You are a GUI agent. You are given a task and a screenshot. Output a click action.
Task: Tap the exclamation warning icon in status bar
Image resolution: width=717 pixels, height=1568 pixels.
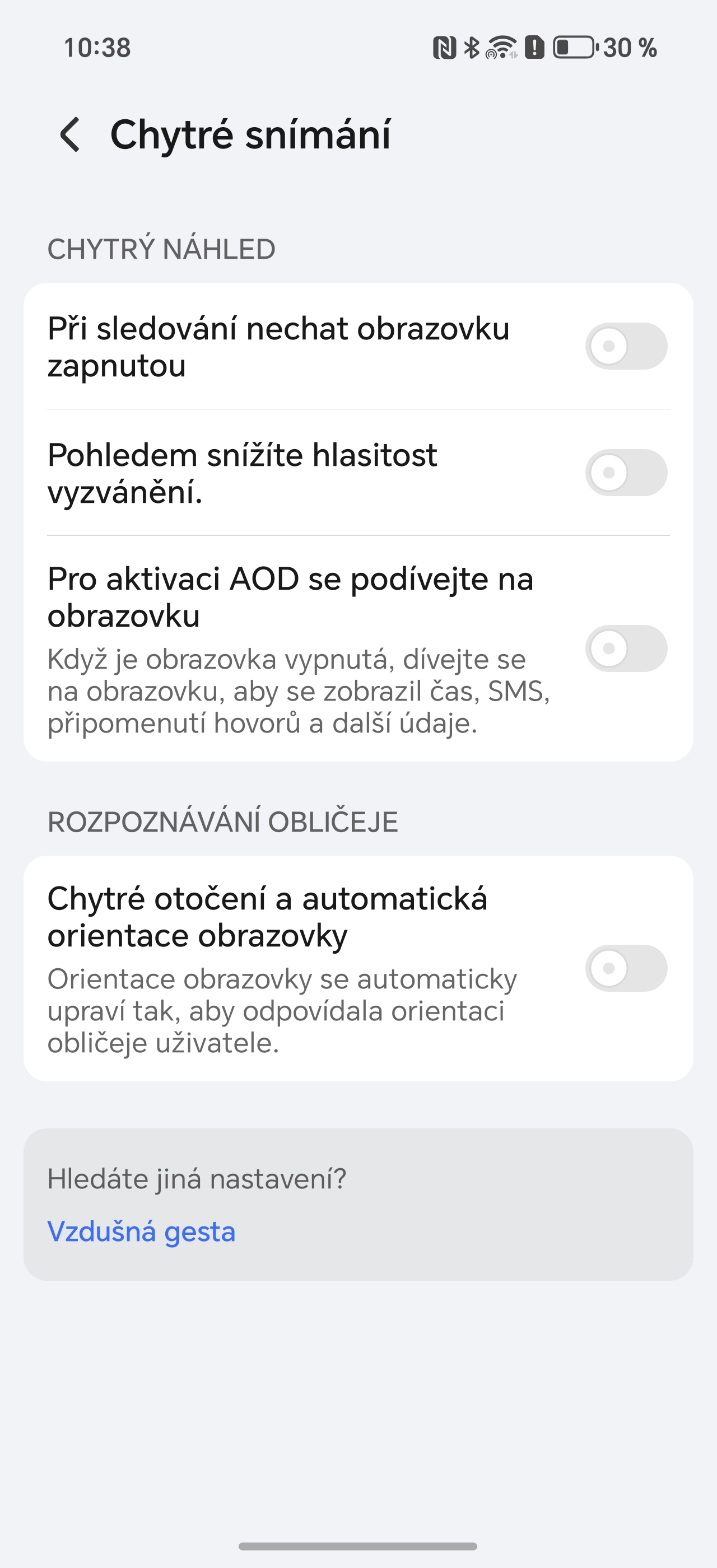click(x=534, y=48)
